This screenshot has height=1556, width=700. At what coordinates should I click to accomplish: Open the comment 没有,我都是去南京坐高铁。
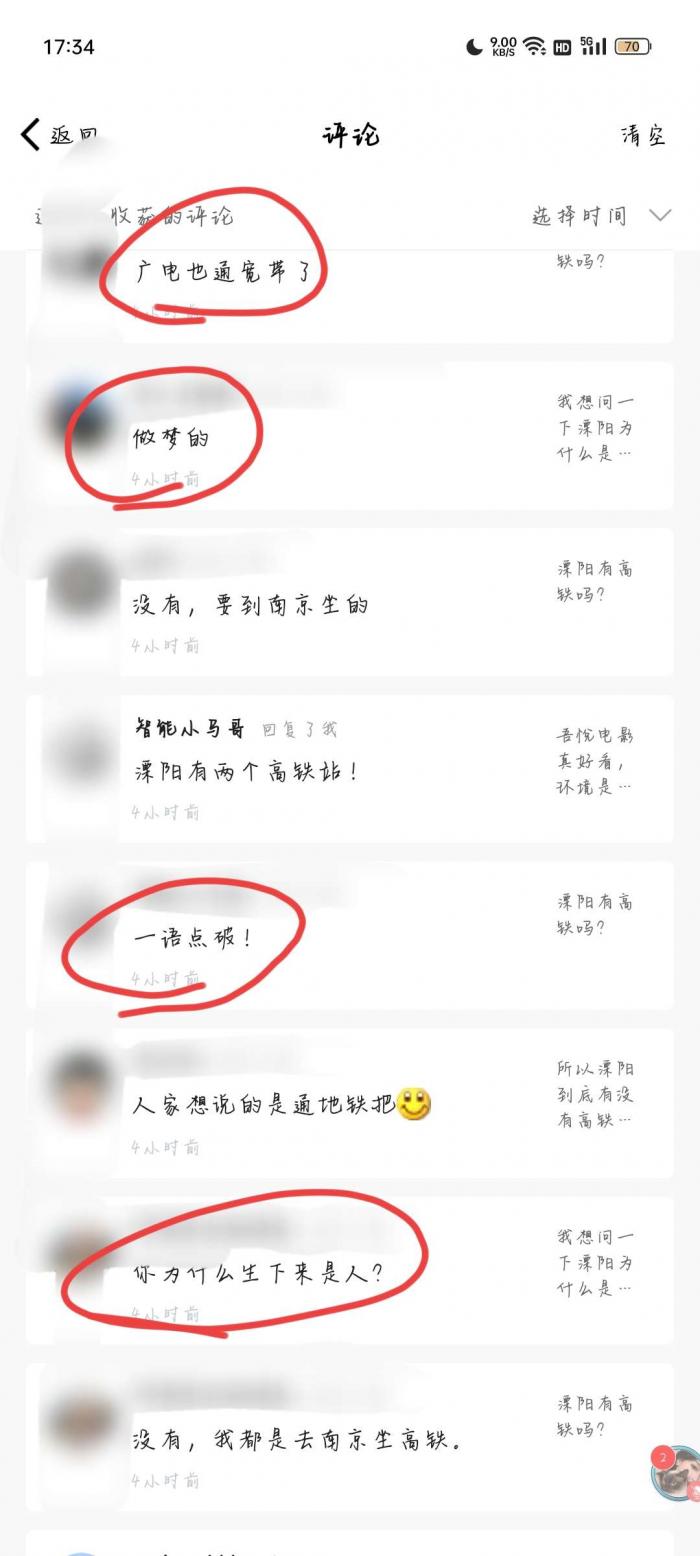[x=297, y=1440]
